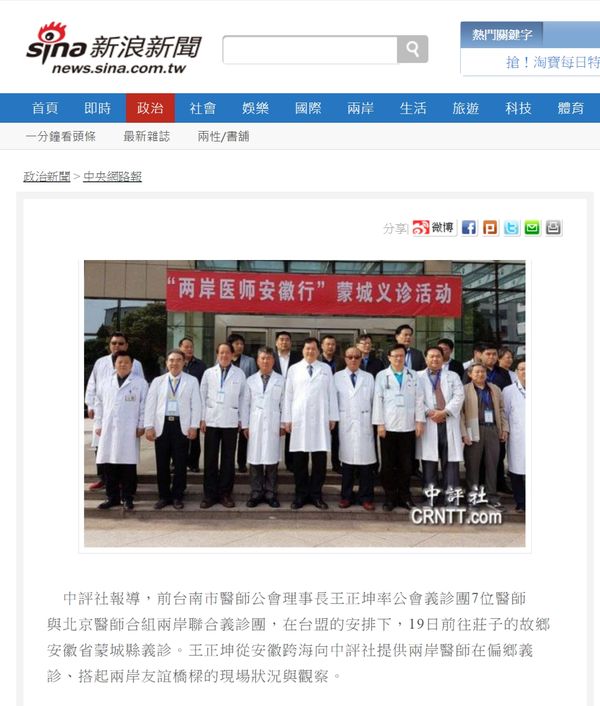Tap the search magnifier button
The width and height of the screenshot is (600, 706).
[x=412, y=49]
